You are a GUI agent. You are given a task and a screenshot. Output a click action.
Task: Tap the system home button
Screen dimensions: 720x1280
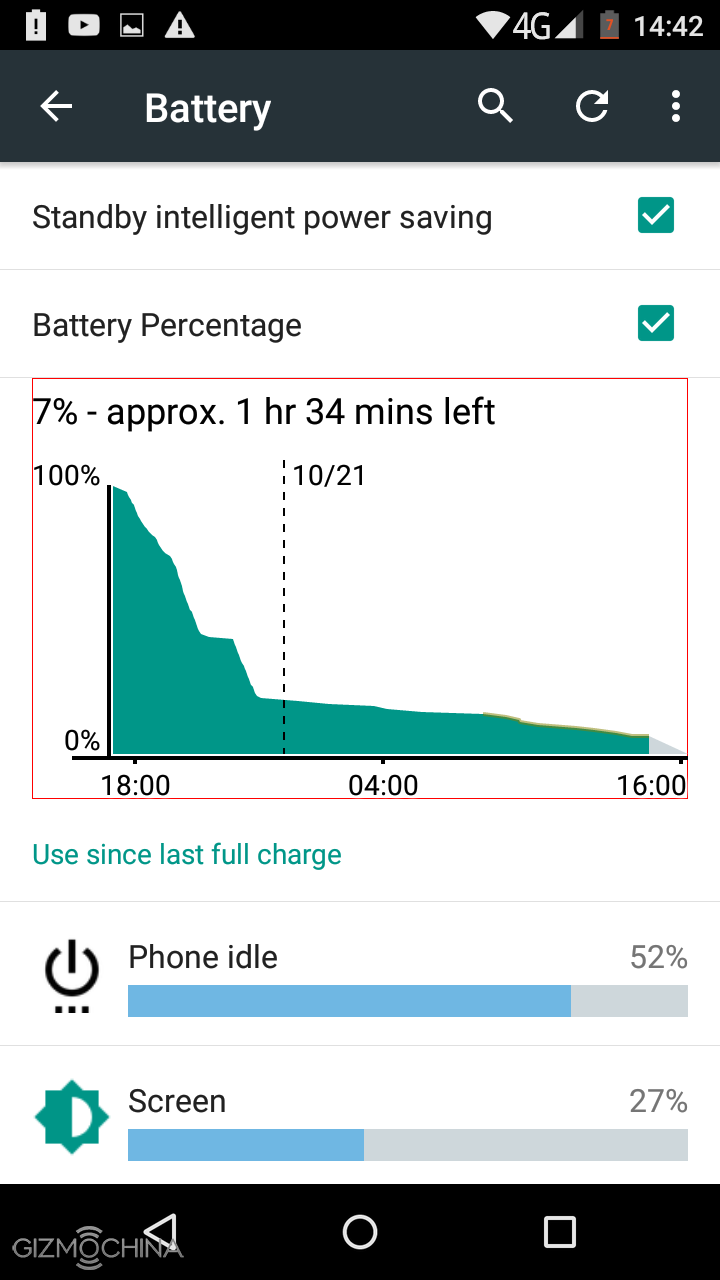point(360,1232)
